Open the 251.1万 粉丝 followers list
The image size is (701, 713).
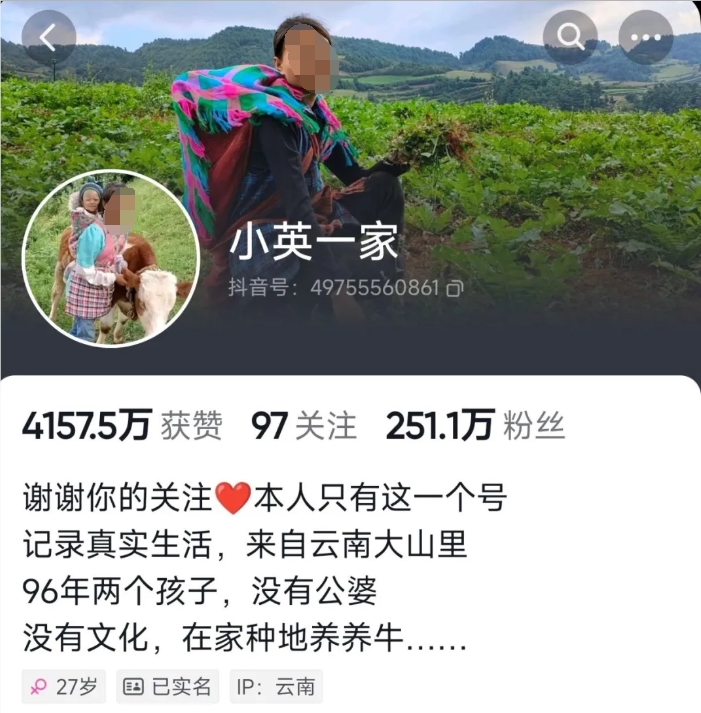tap(475, 426)
